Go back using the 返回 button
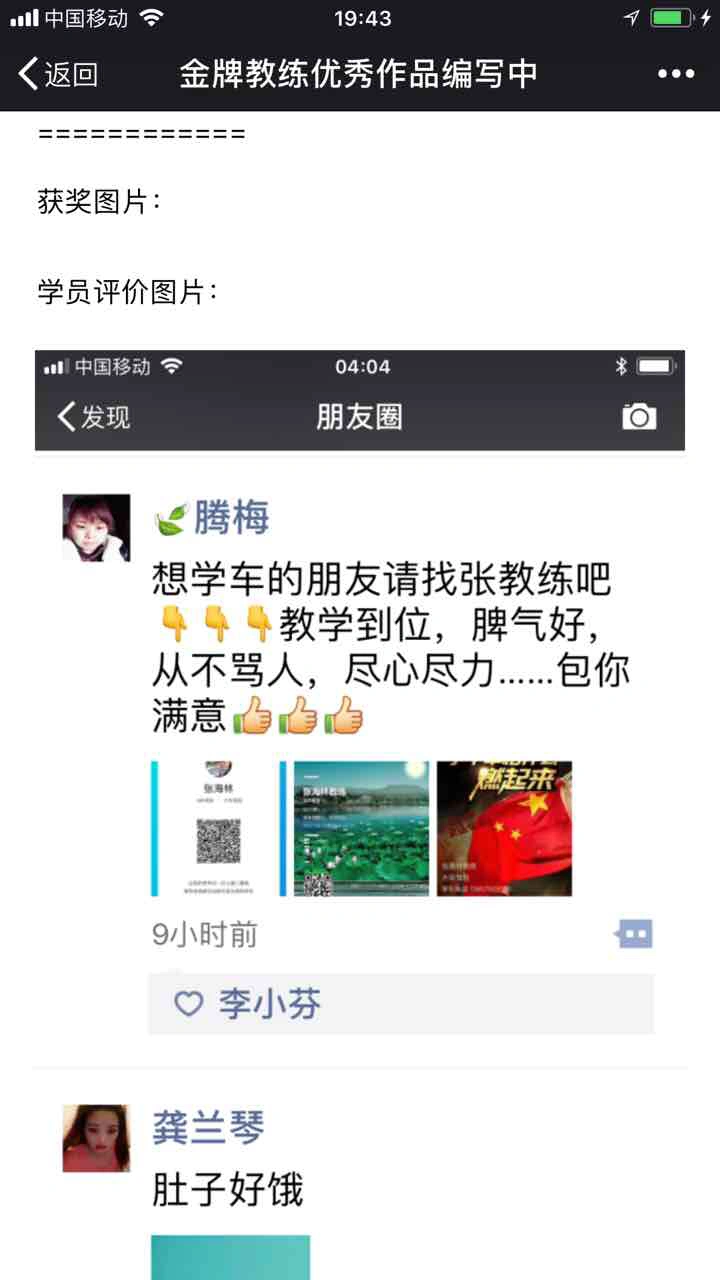This screenshot has width=720, height=1280. (58, 74)
